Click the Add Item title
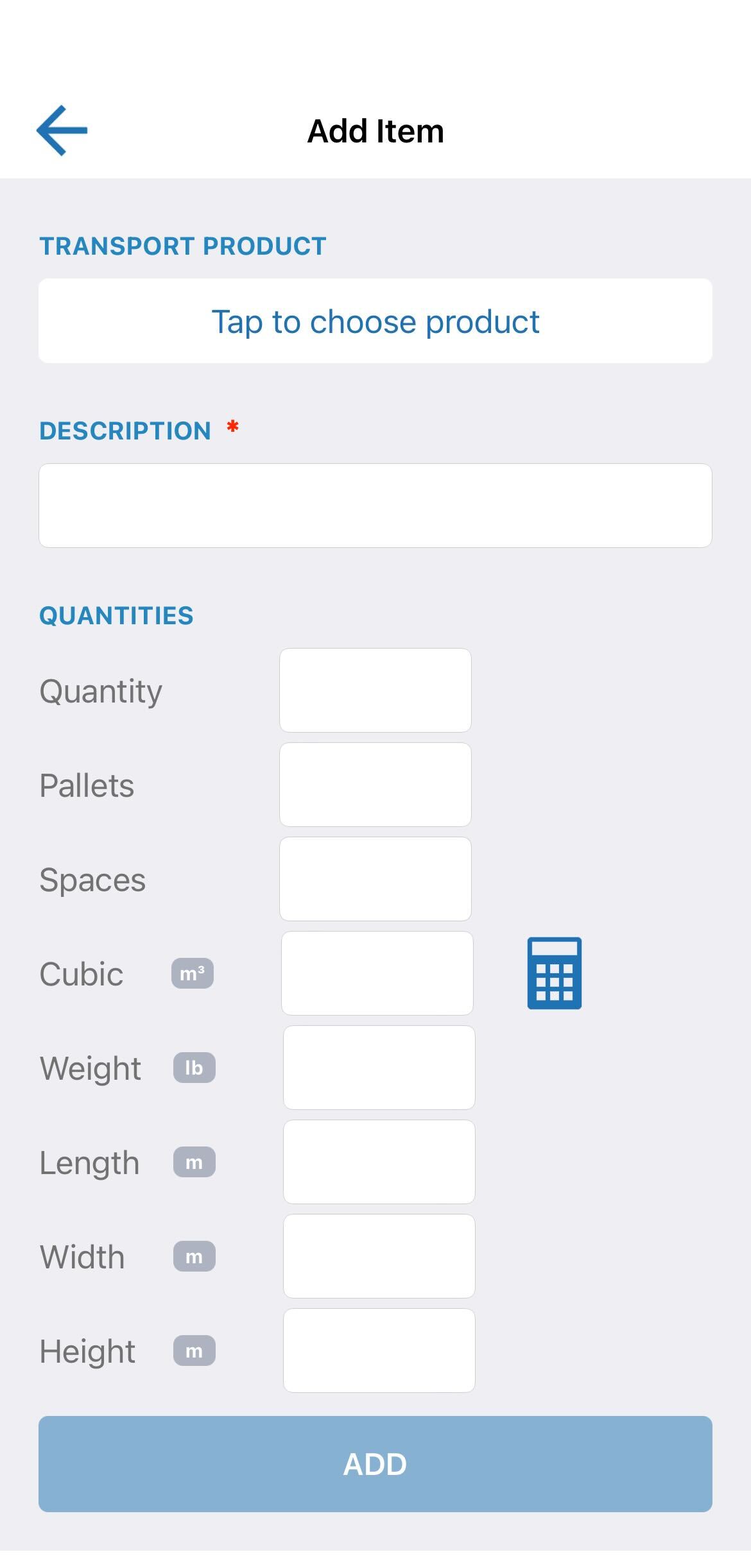The image size is (751, 1568). pos(376,130)
